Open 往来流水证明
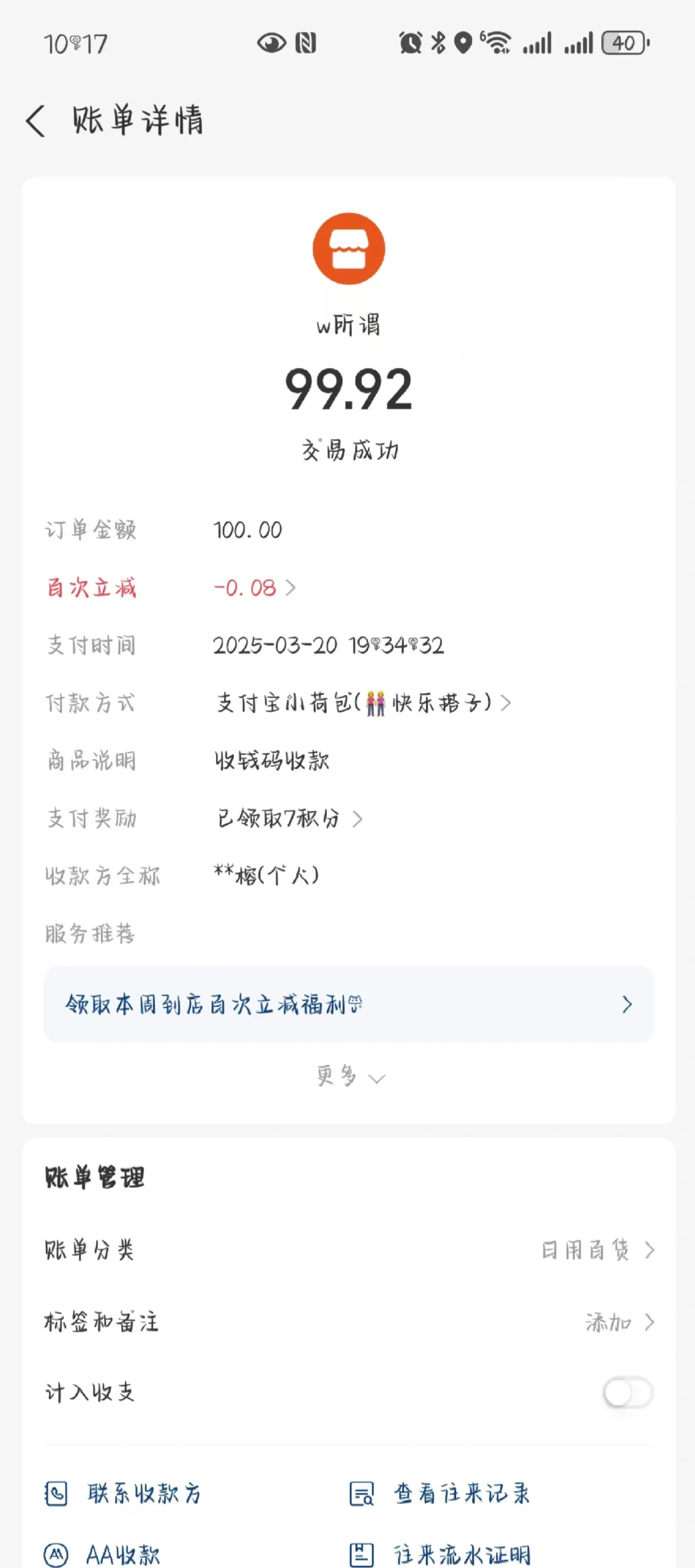The width and height of the screenshot is (695, 1568). (440, 1555)
